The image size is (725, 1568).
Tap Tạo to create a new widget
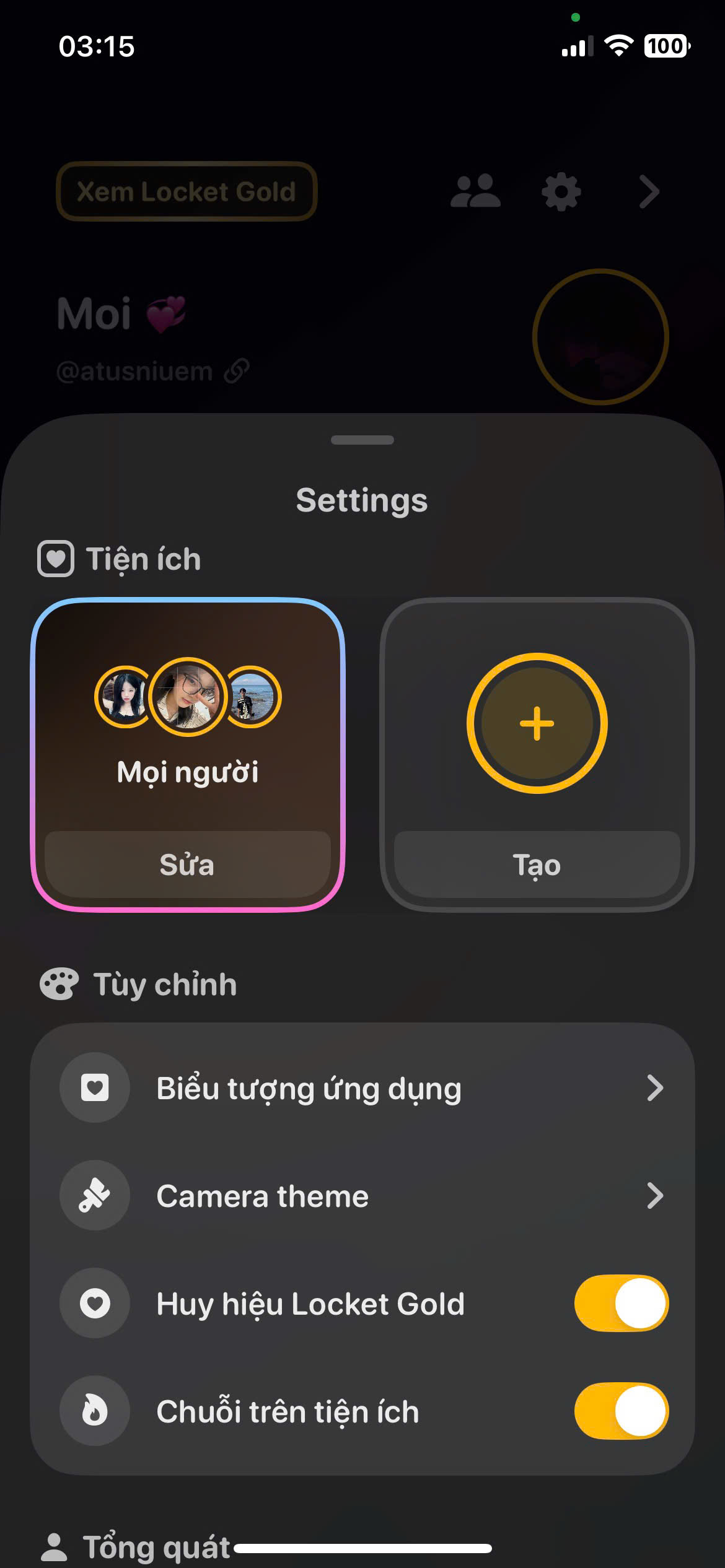coord(537,865)
